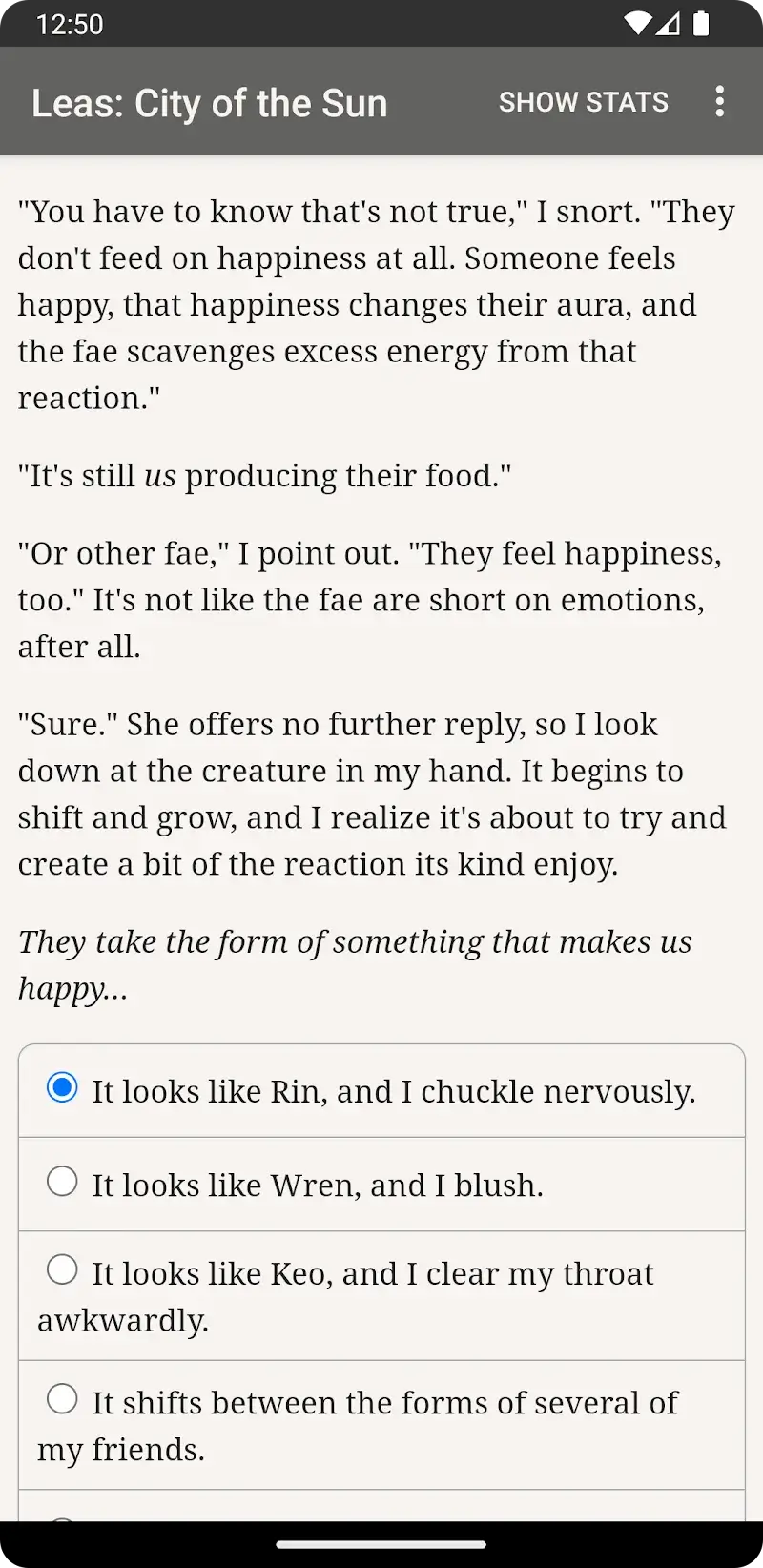Open the Show Stats screen

(583, 102)
